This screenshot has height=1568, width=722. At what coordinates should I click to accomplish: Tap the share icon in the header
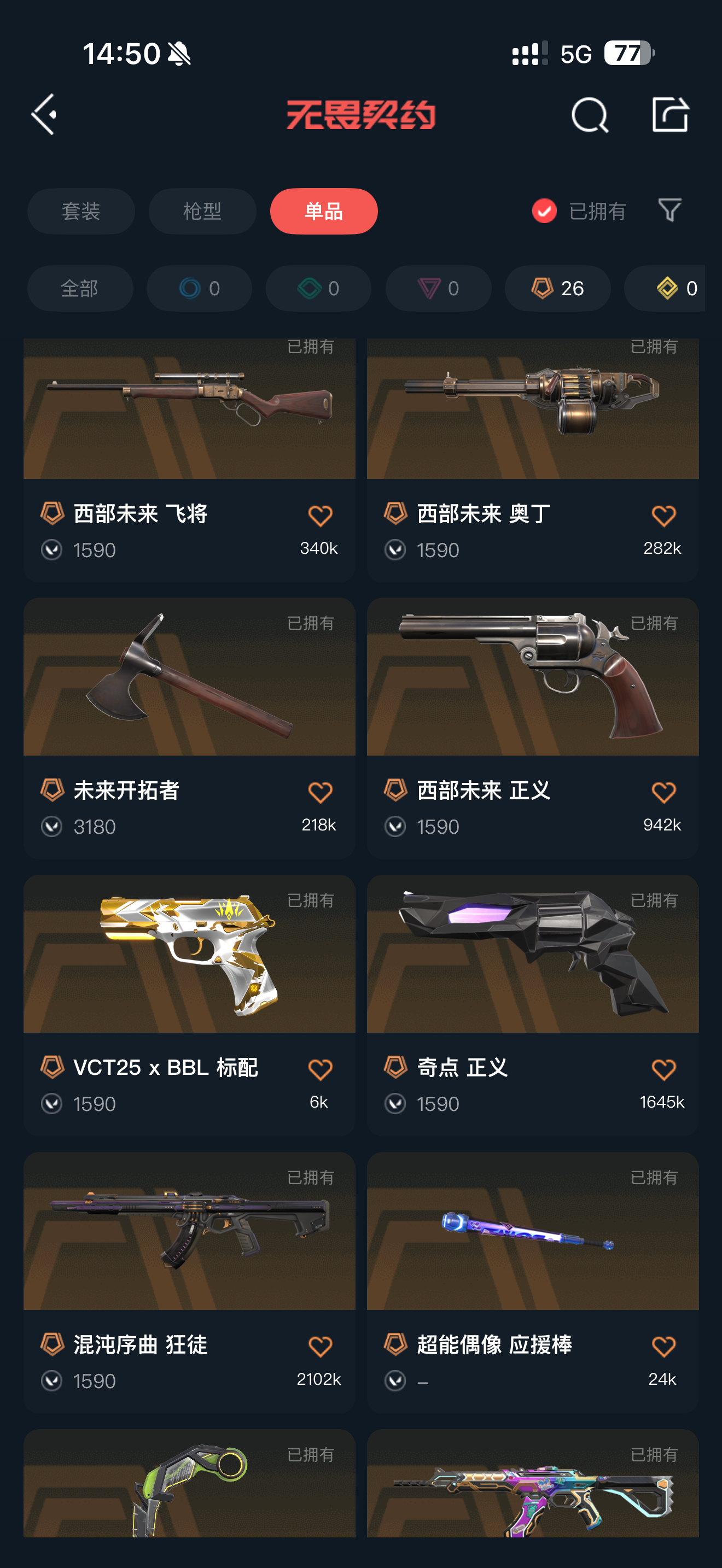click(669, 114)
